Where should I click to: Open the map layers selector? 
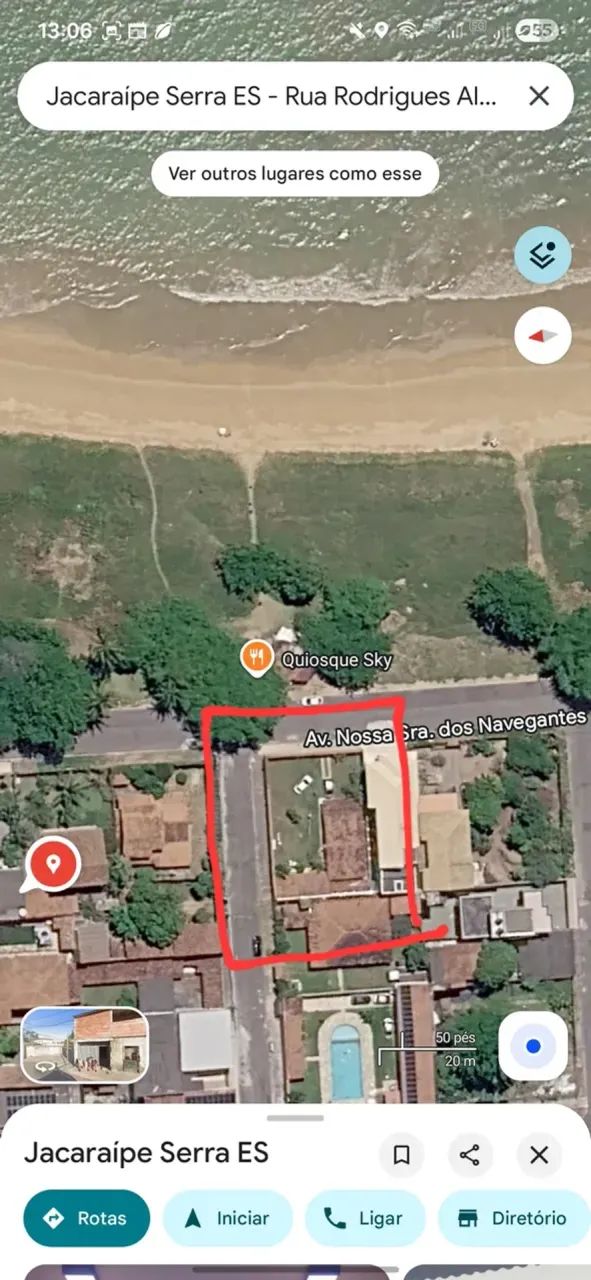click(x=543, y=255)
